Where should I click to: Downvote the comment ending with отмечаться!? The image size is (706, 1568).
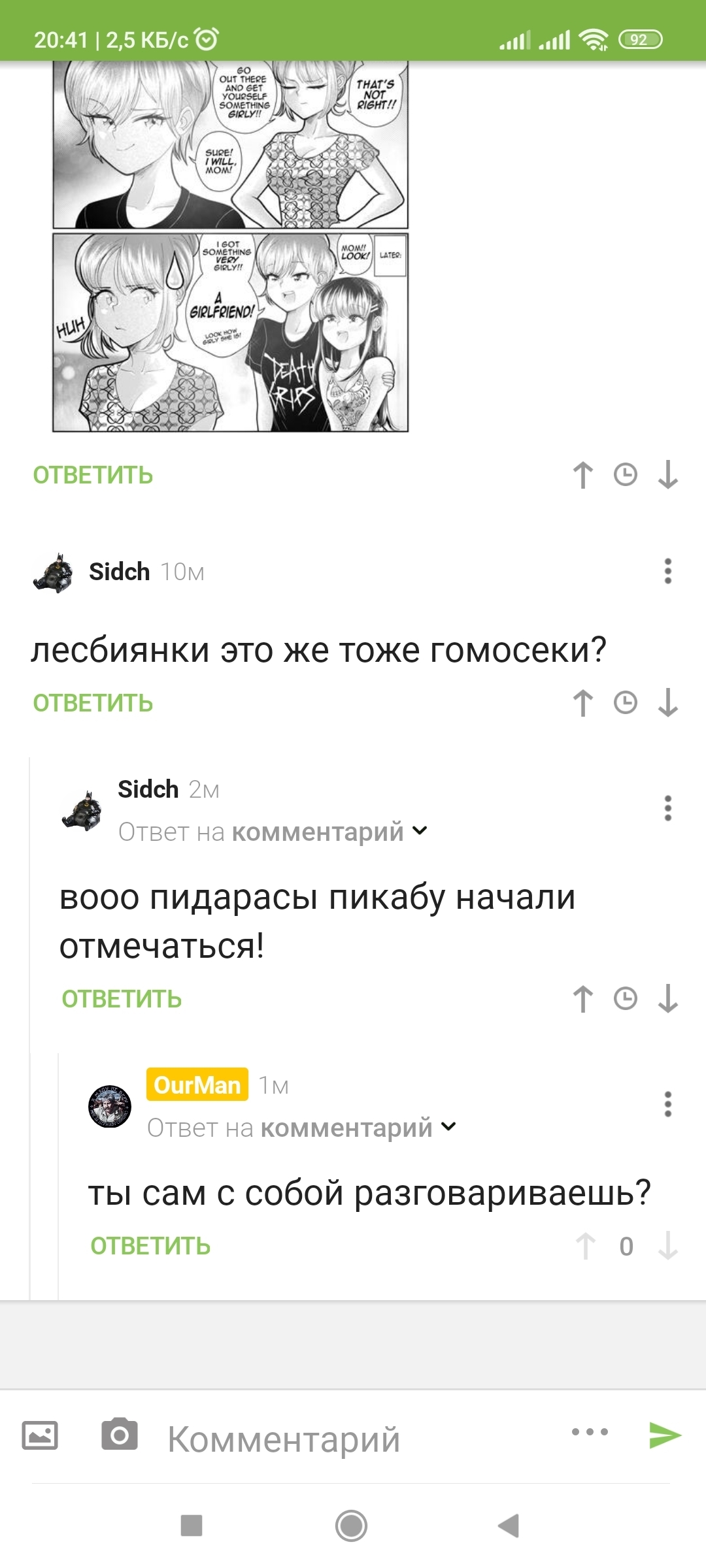pos(667,999)
